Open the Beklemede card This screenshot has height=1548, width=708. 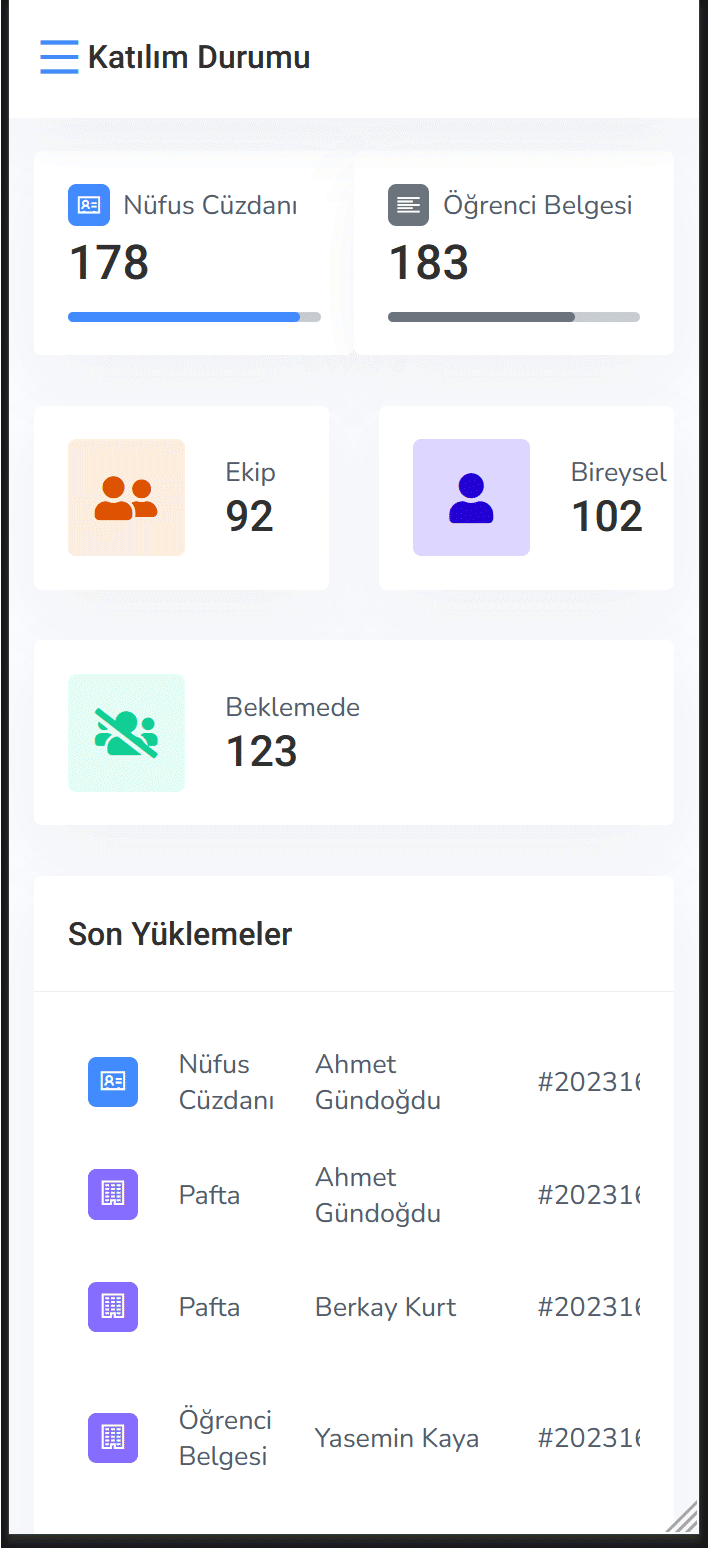[353, 733]
